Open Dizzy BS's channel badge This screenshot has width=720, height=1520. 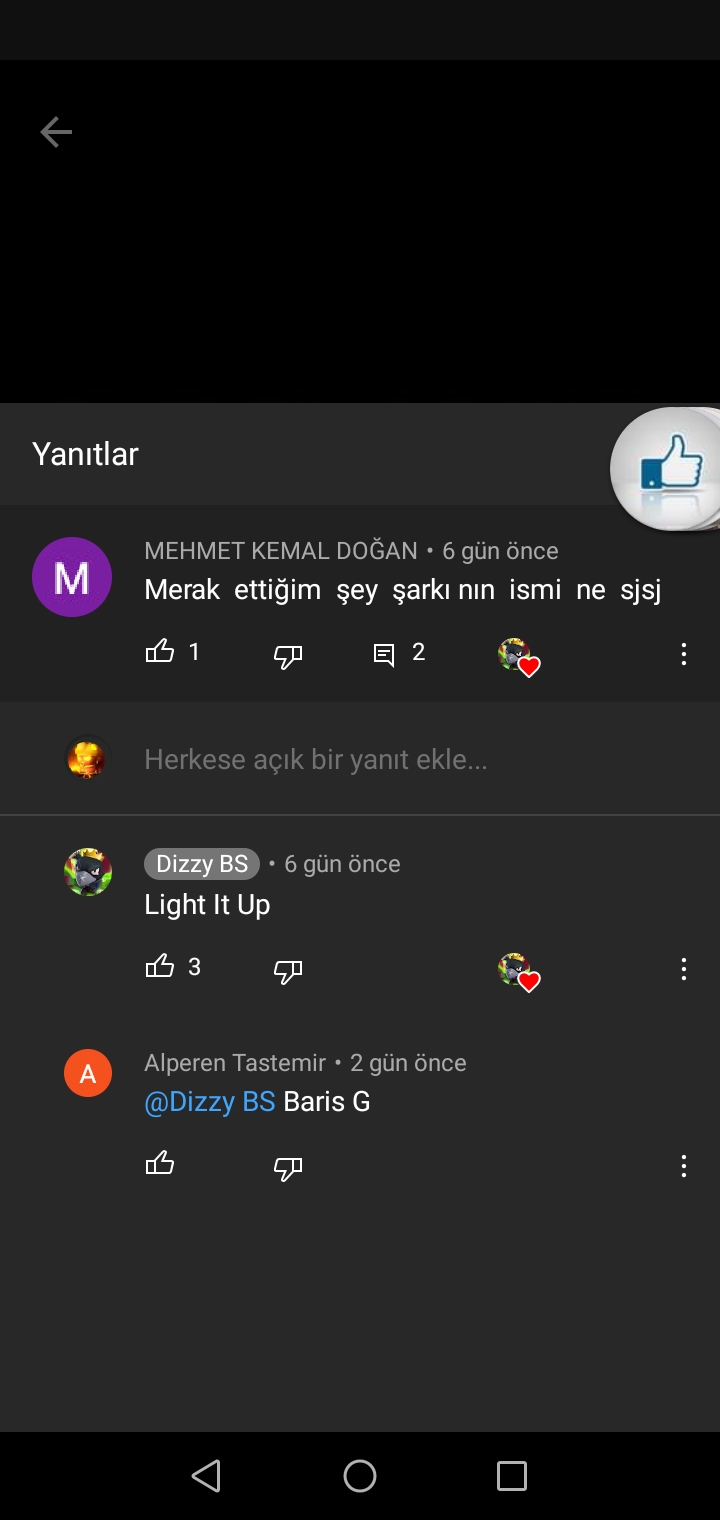[x=202, y=863]
